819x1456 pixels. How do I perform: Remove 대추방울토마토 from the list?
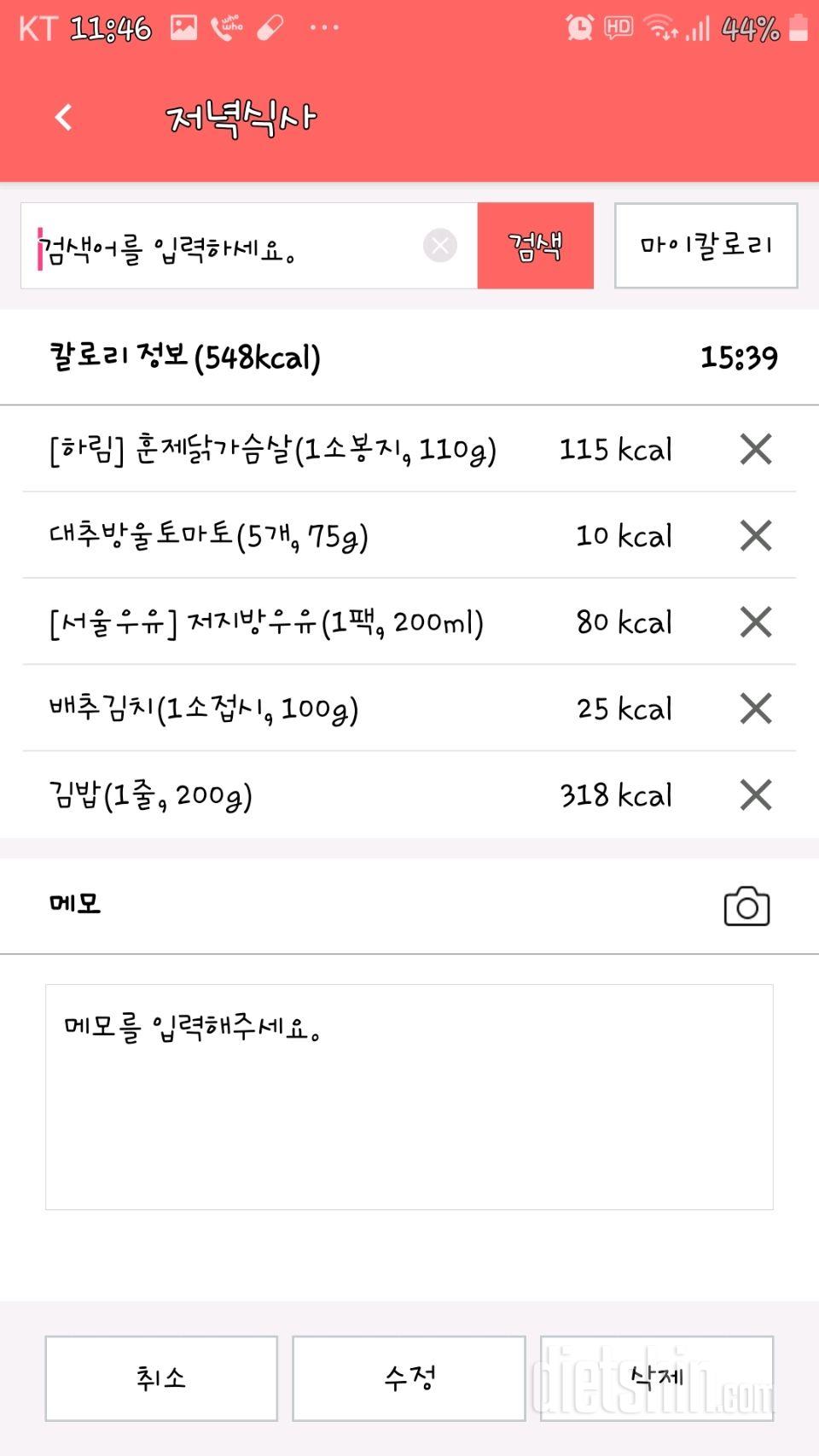coord(756,536)
